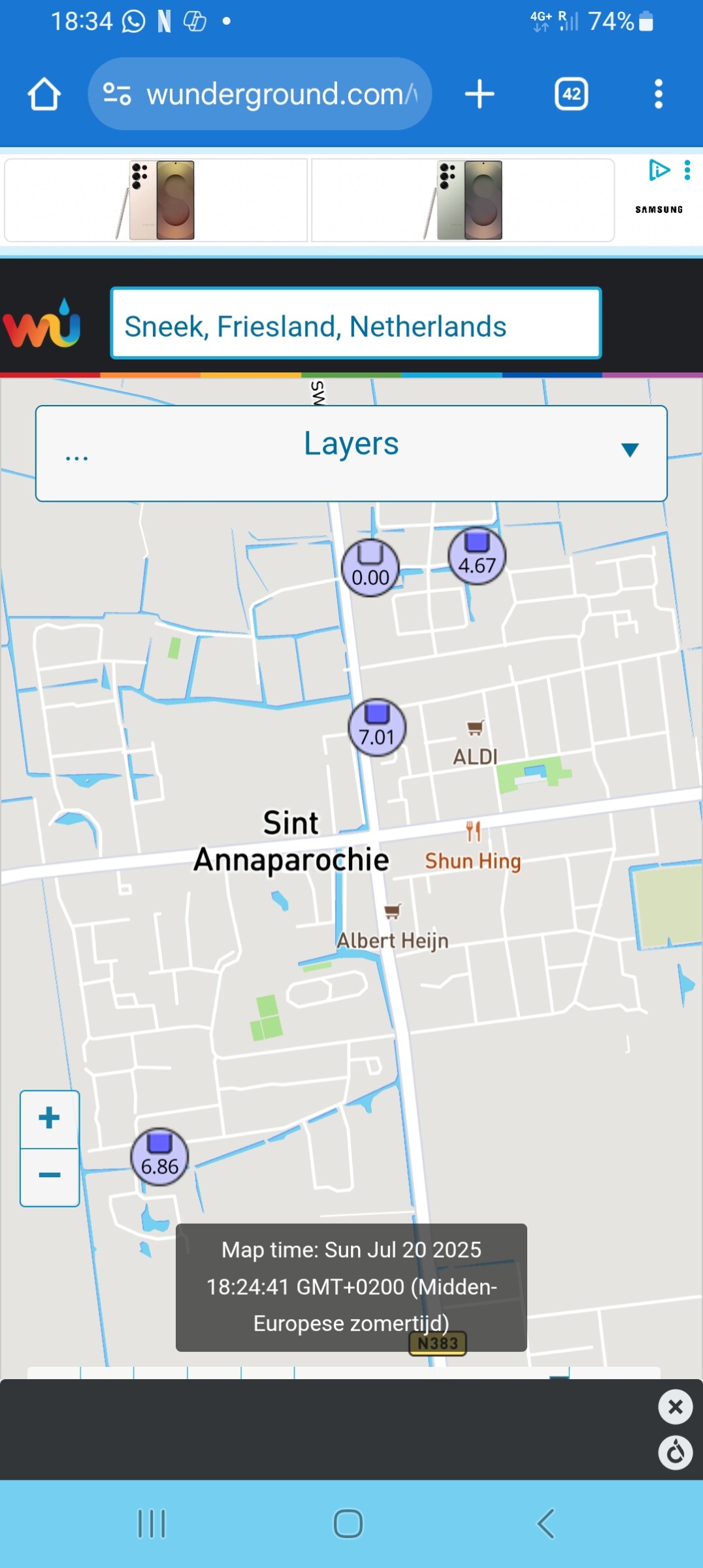Go back with the system back button

tap(546, 1524)
